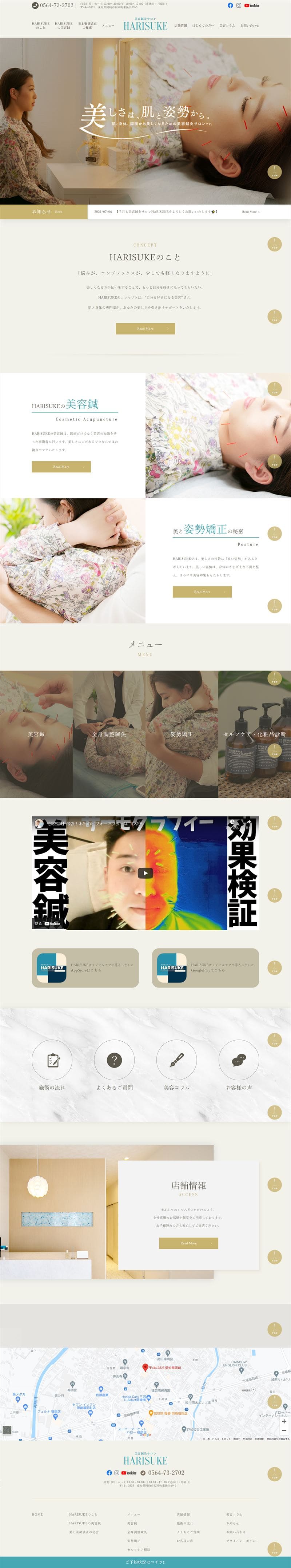Tap Read More under 美と姿勢矯正の秘密
The width and height of the screenshot is (291, 1568).
pos(202,592)
